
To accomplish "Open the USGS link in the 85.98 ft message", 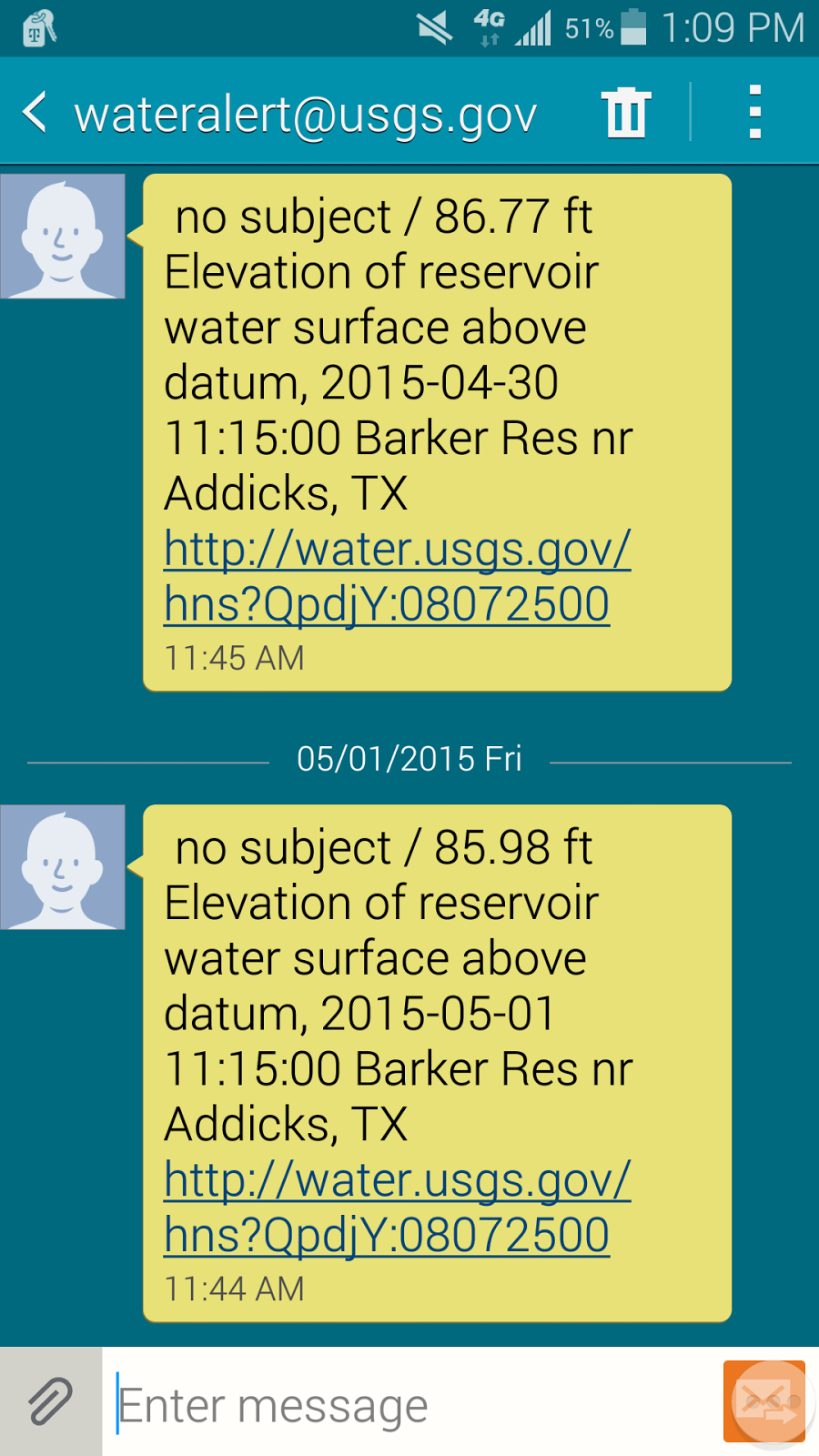I will point(396,1207).
